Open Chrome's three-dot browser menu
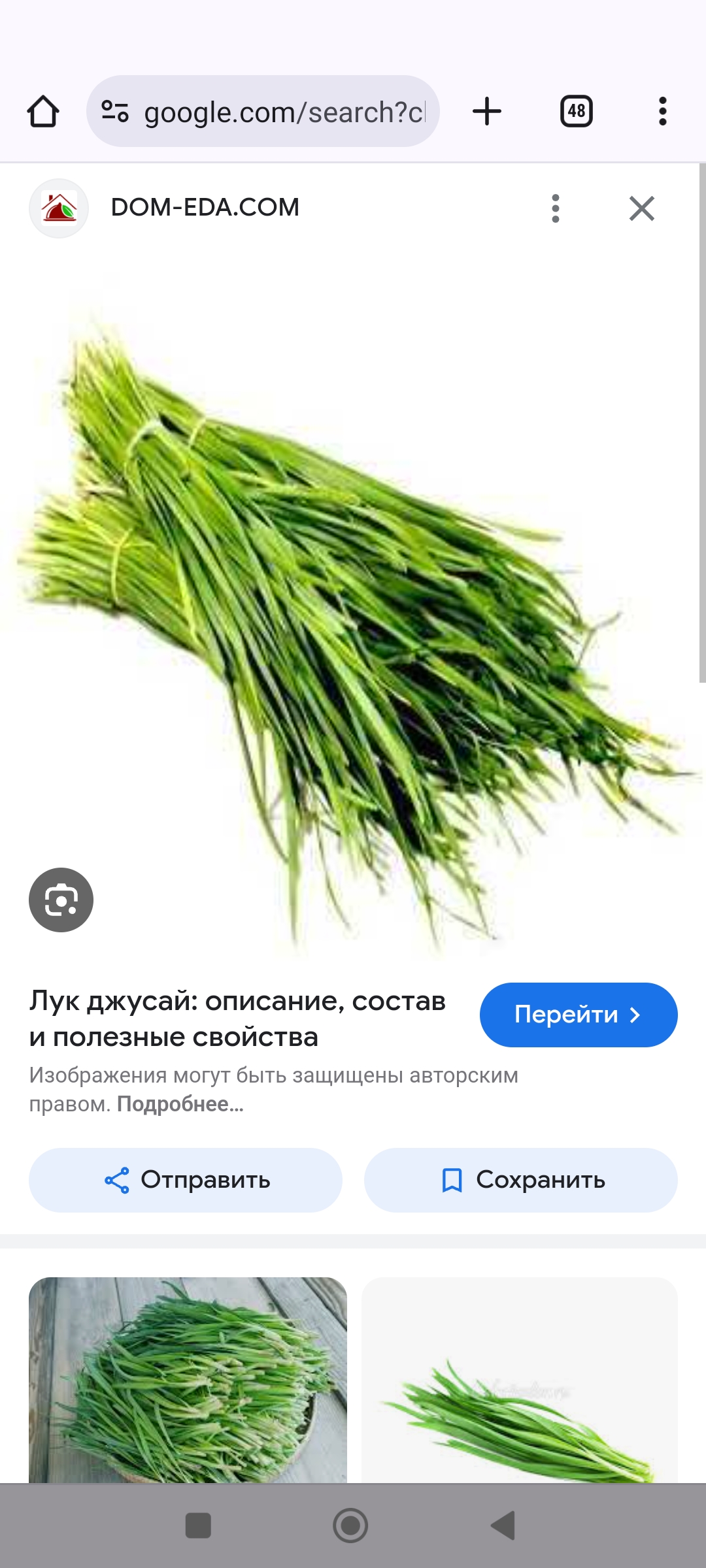 pos(662,111)
